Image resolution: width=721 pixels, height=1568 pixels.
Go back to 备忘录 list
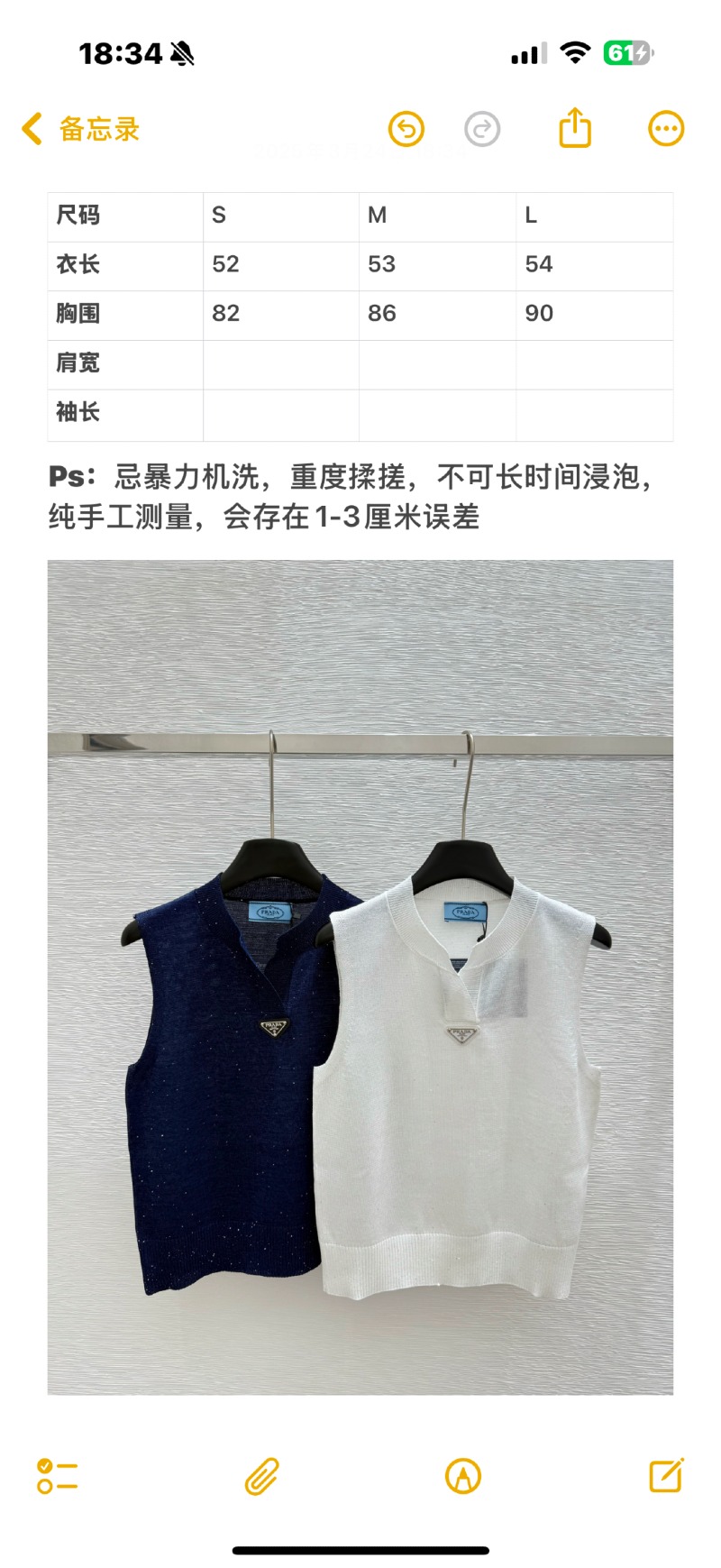tap(79, 129)
